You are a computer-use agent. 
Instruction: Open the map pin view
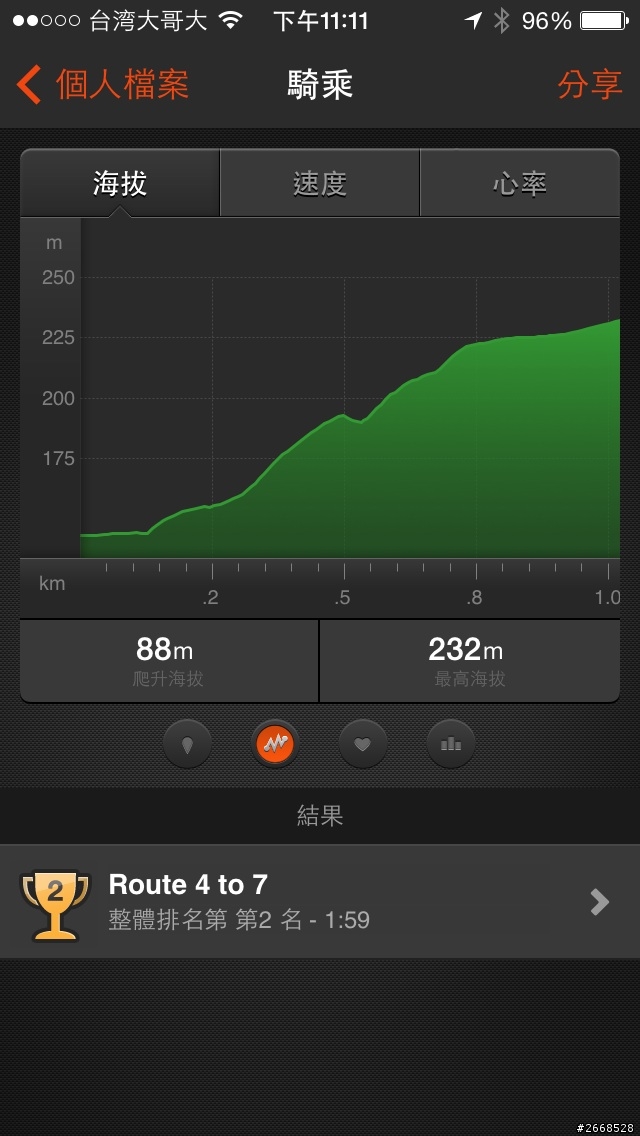187,743
